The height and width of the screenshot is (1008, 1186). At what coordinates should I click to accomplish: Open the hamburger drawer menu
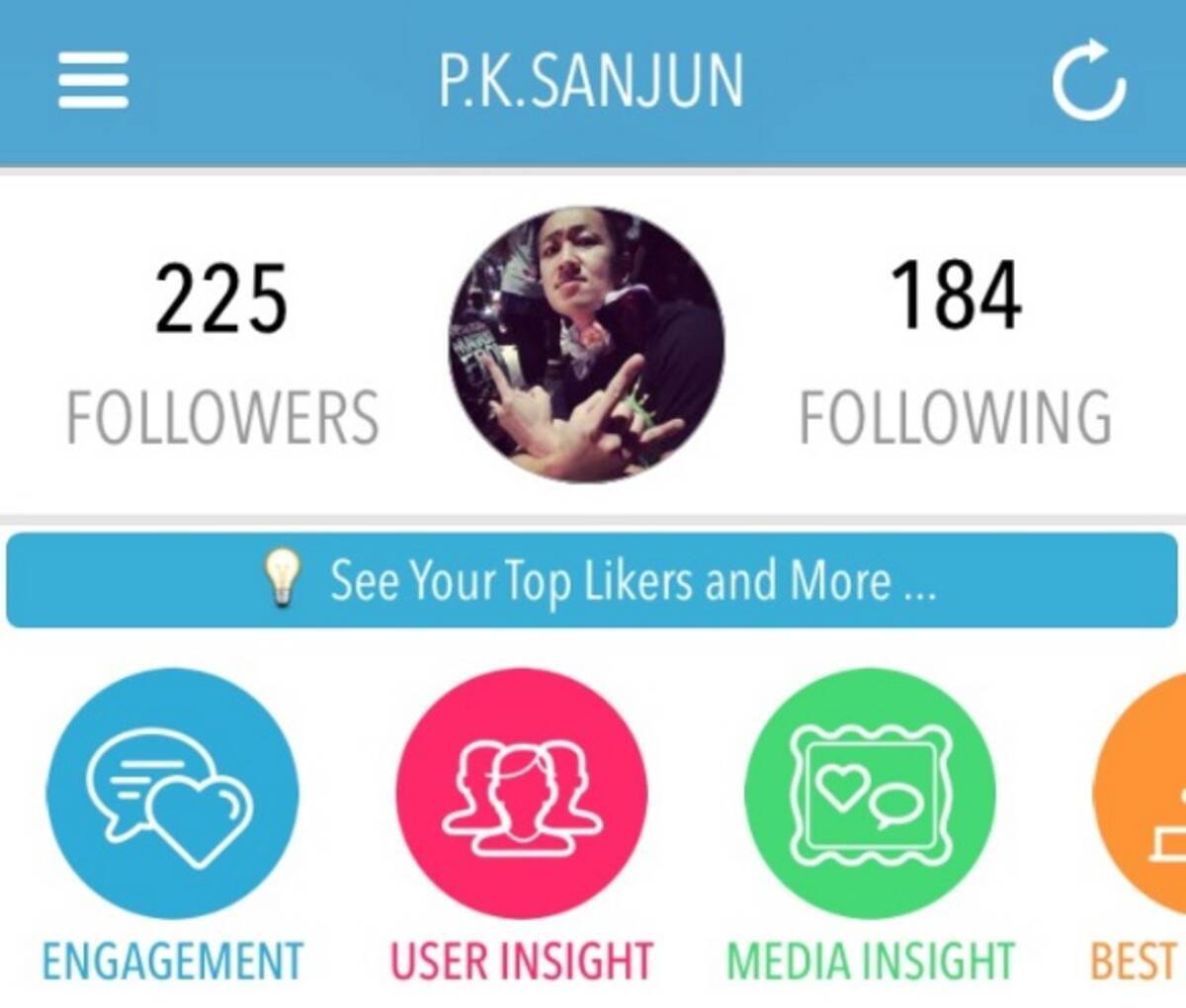coord(93,80)
